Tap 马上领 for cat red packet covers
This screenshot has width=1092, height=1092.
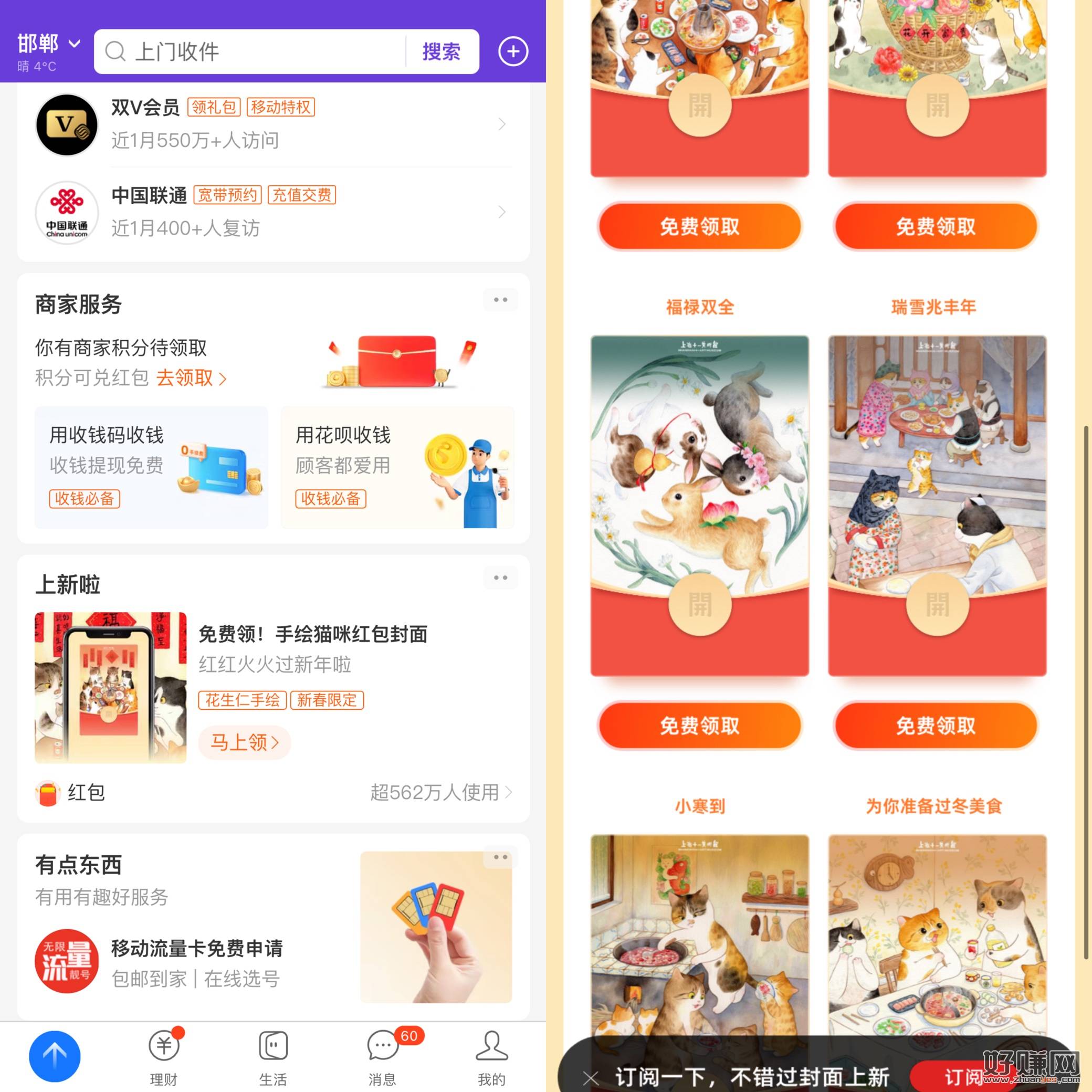click(244, 742)
